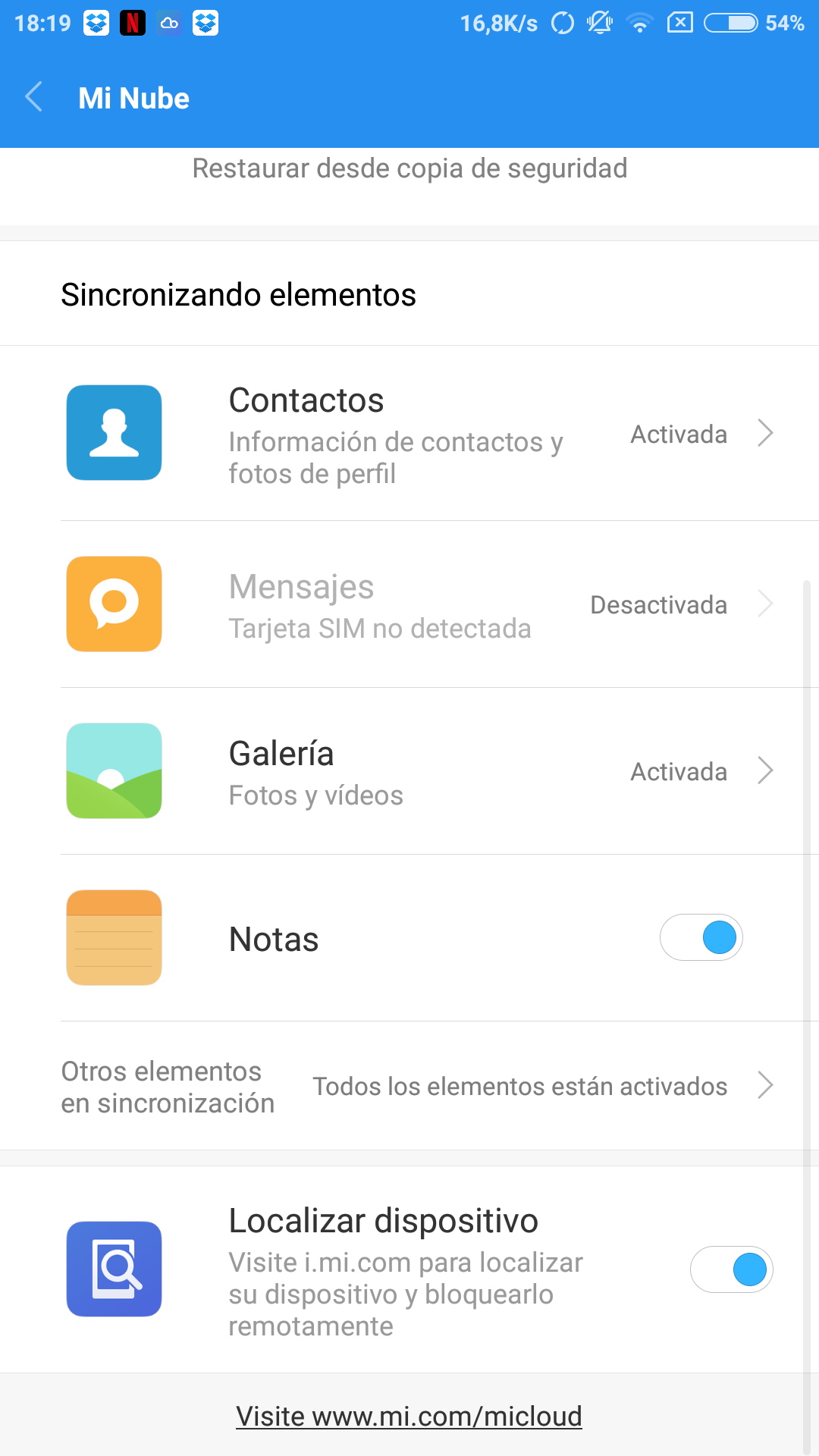Screen dimensions: 819x1456
Task: Visit the www.mi.com/micloud link
Action: [409, 1417]
